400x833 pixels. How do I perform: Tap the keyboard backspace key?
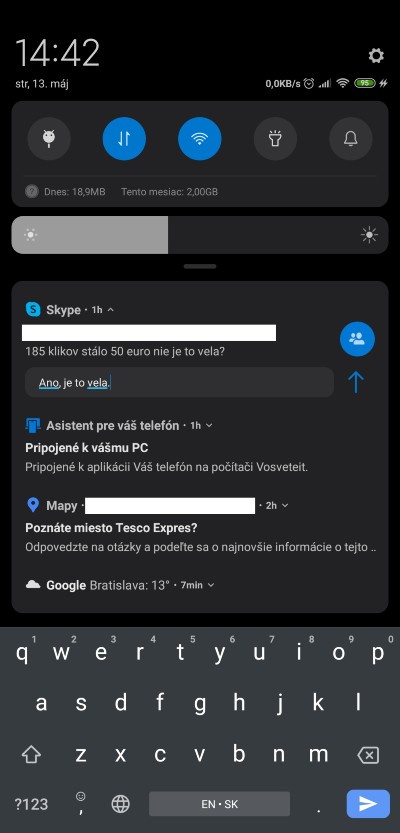[368, 754]
